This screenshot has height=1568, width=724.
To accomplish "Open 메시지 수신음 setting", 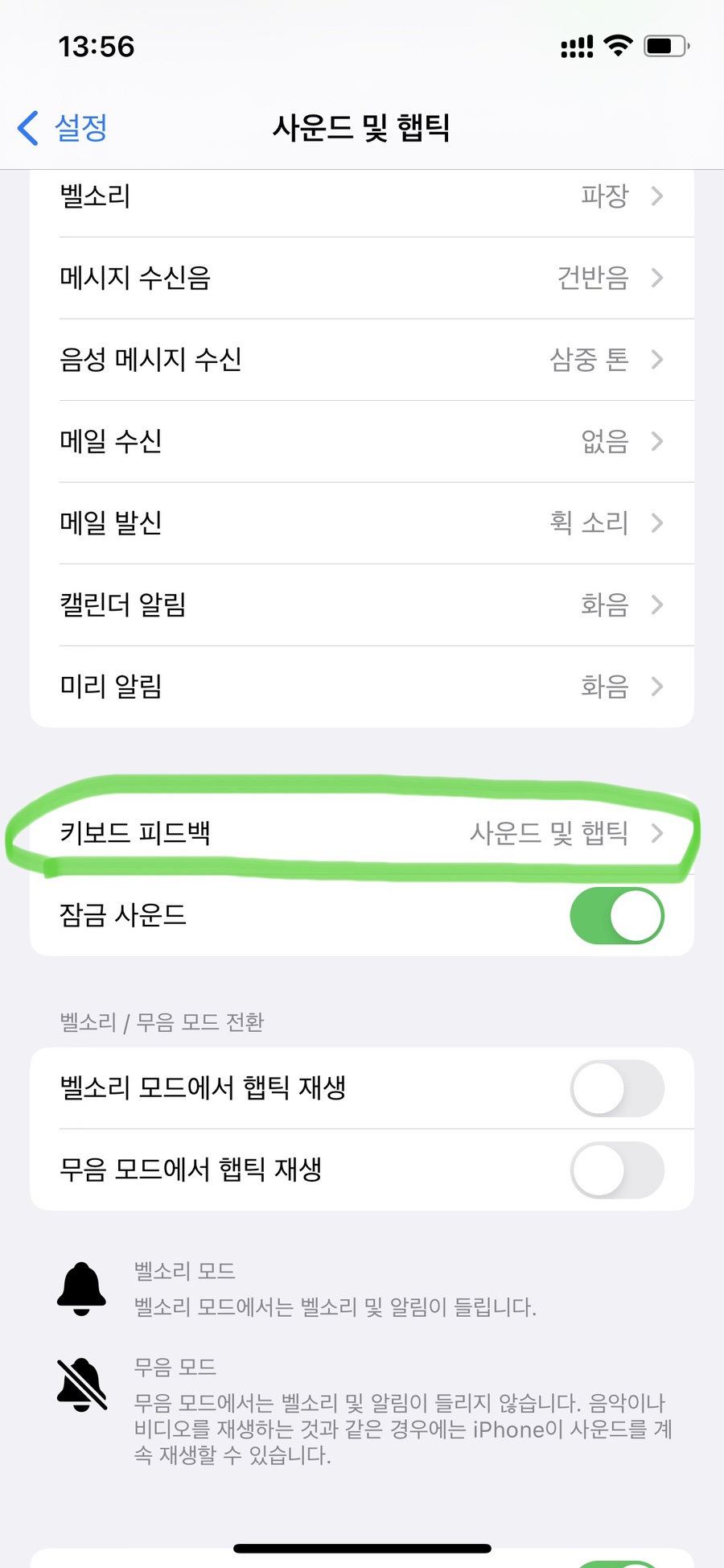I will click(362, 278).
